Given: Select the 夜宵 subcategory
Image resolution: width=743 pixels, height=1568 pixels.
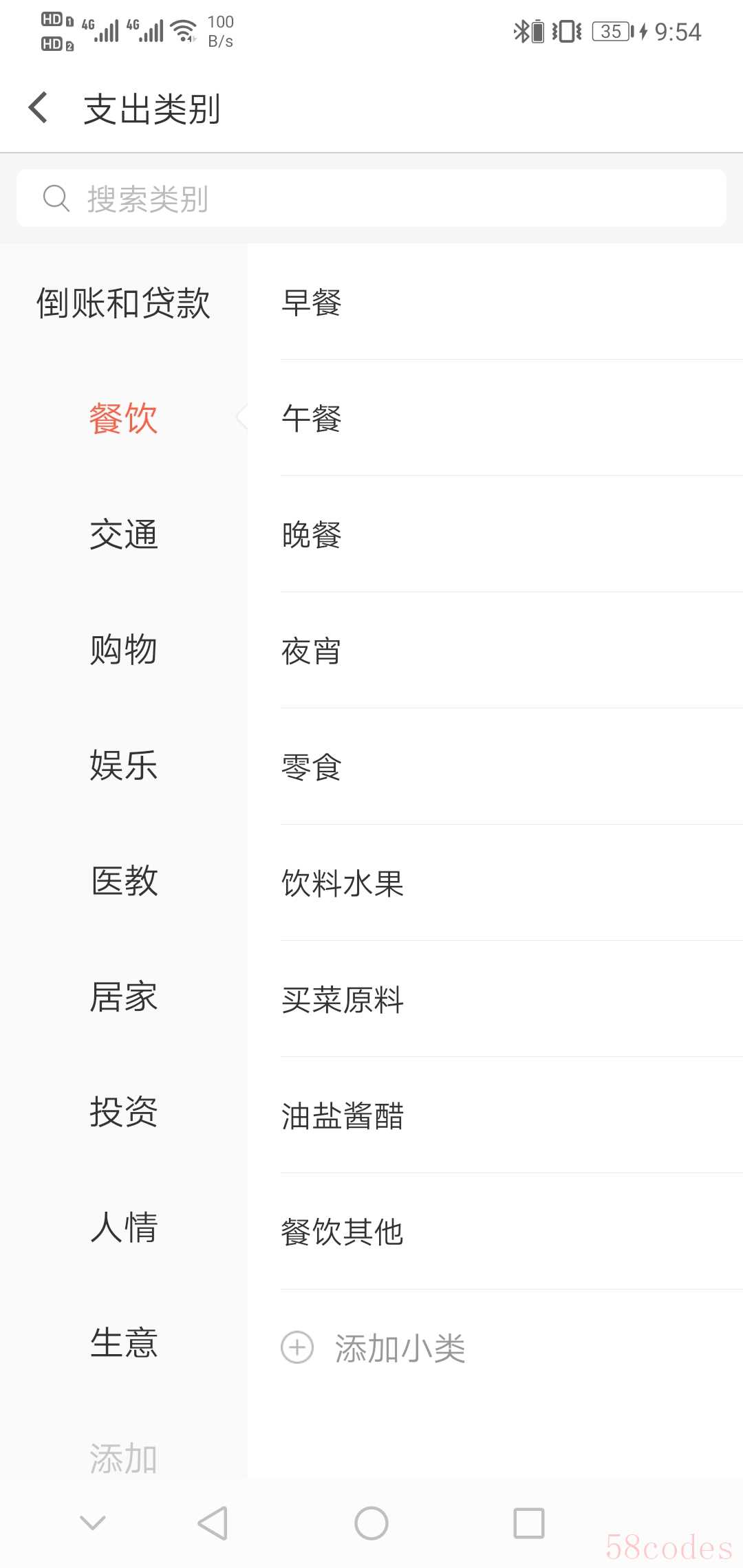Looking at the screenshot, I should click(x=495, y=650).
